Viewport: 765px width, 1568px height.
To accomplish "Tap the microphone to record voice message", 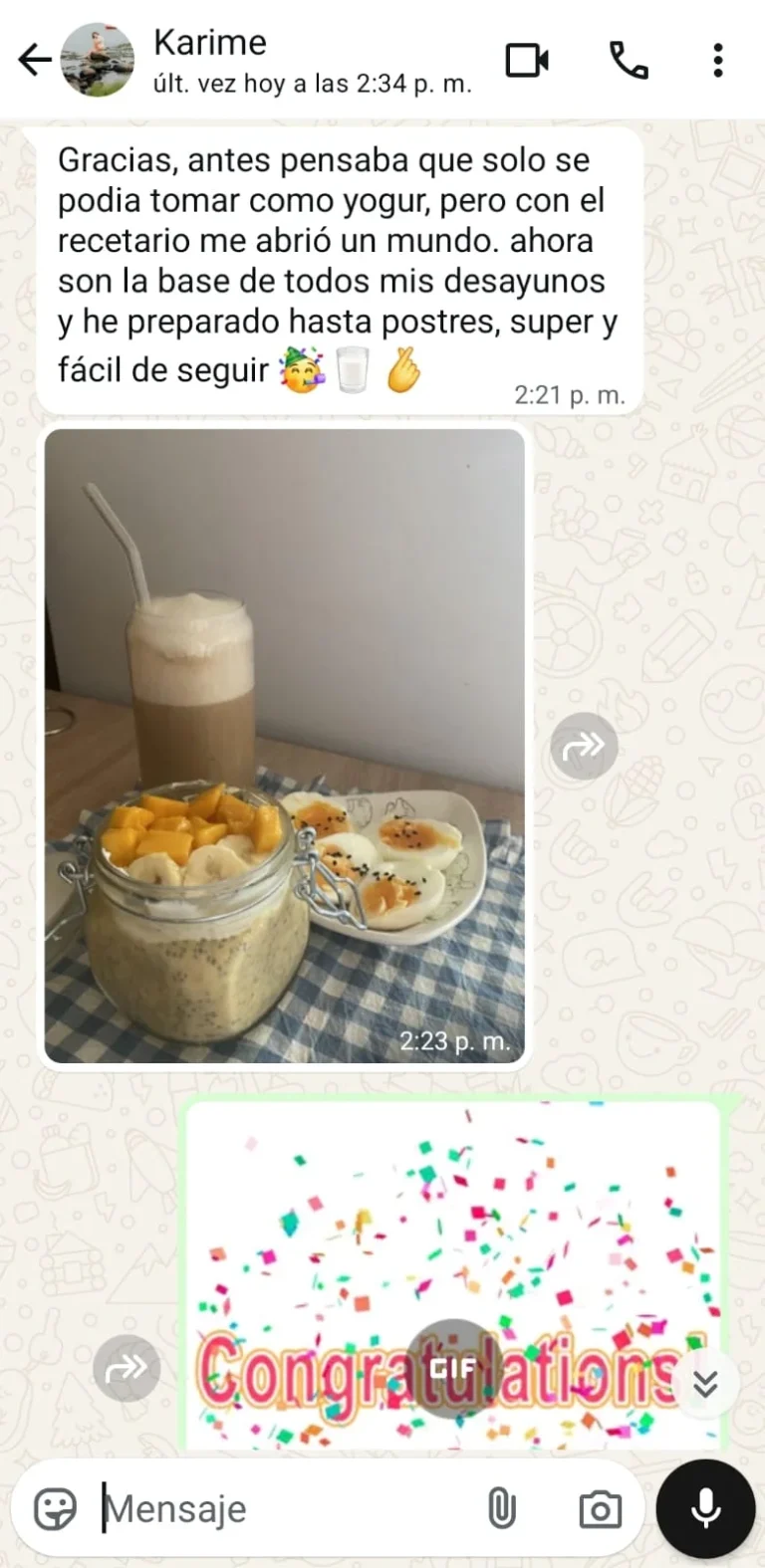I will tap(705, 1509).
